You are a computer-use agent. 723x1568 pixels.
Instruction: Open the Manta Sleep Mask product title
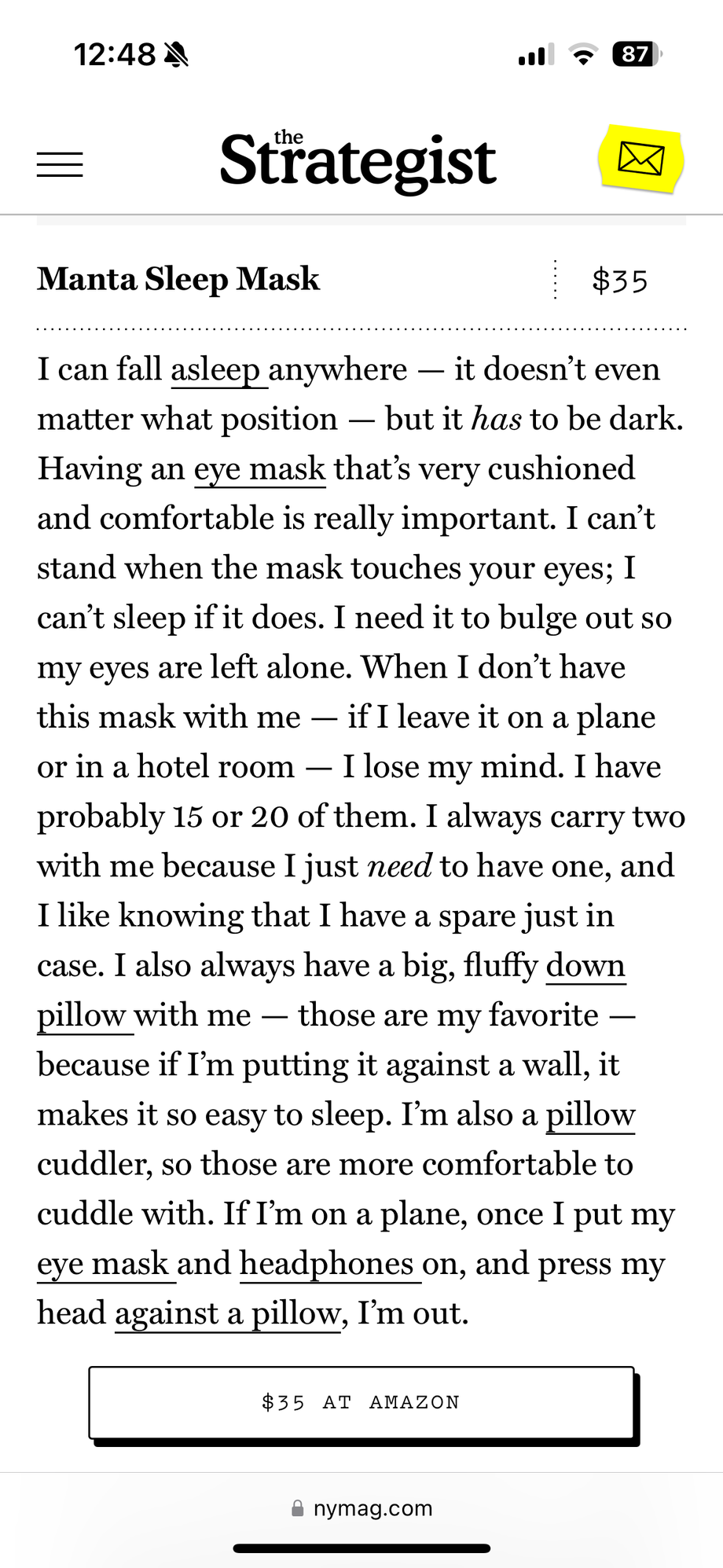click(x=178, y=279)
